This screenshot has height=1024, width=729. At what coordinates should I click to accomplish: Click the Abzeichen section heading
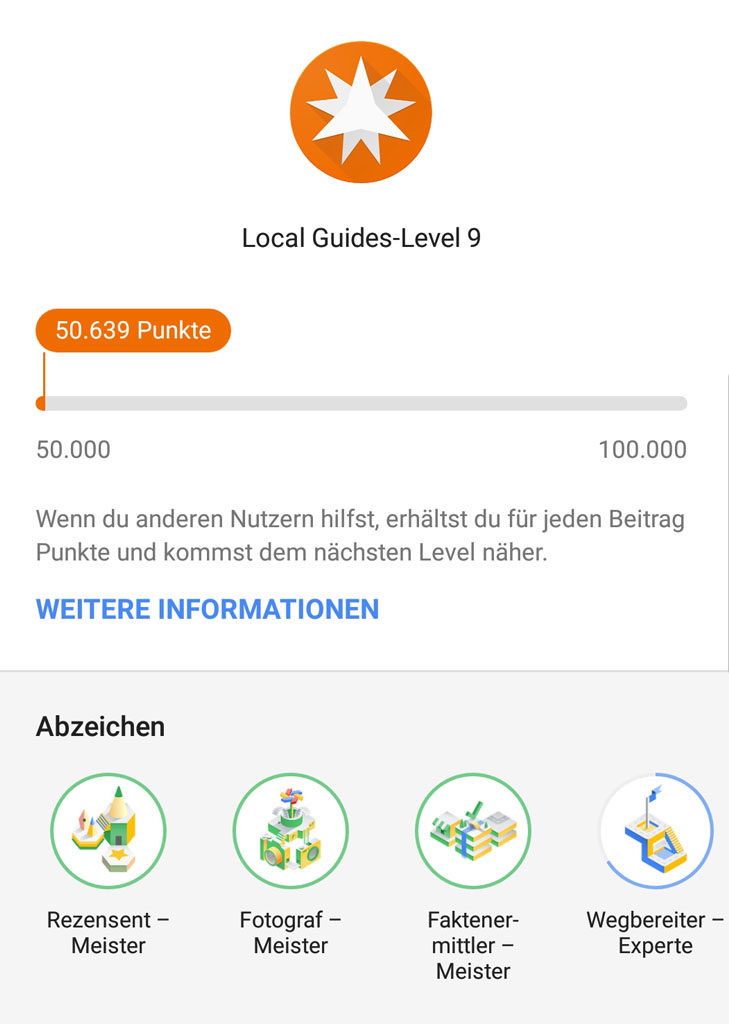pos(100,726)
